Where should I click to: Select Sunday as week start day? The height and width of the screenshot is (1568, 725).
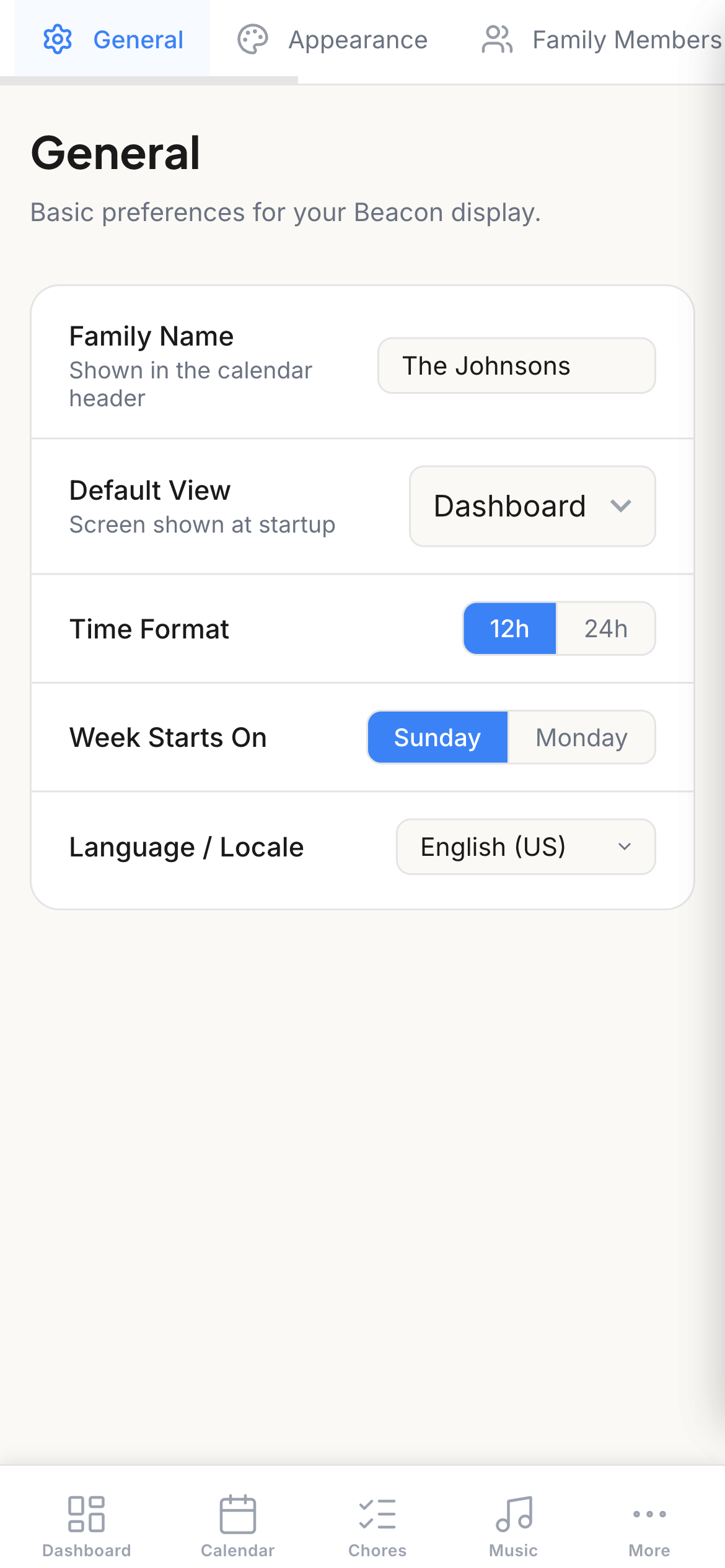(x=437, y=737)
